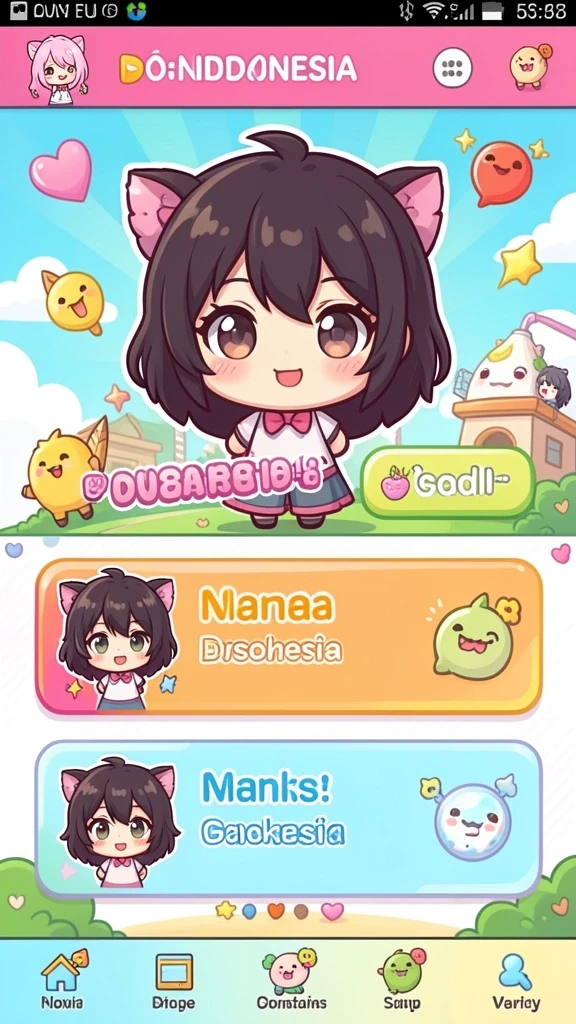Open the orange Nanaa card
The image size is (576, 1024).
pyautogui.click(x=289, y=636)
